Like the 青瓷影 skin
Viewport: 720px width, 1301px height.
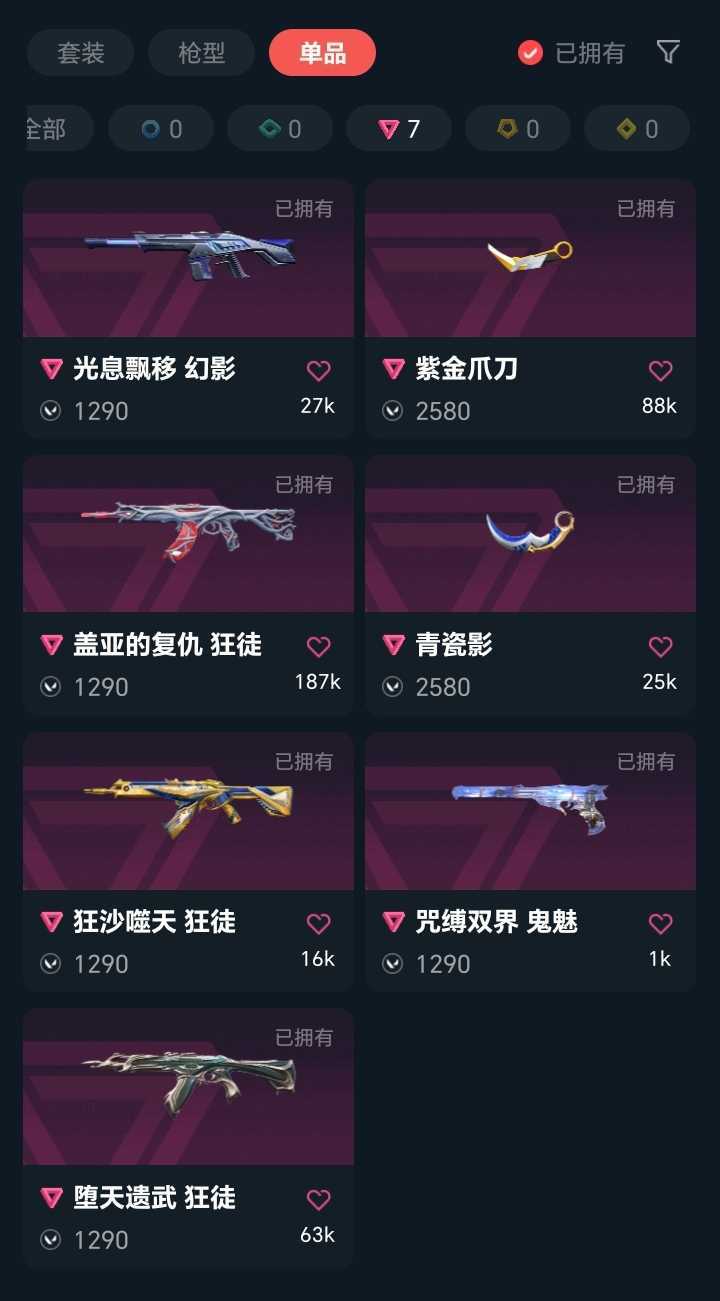pyautogui.click(x=660, y=647)
